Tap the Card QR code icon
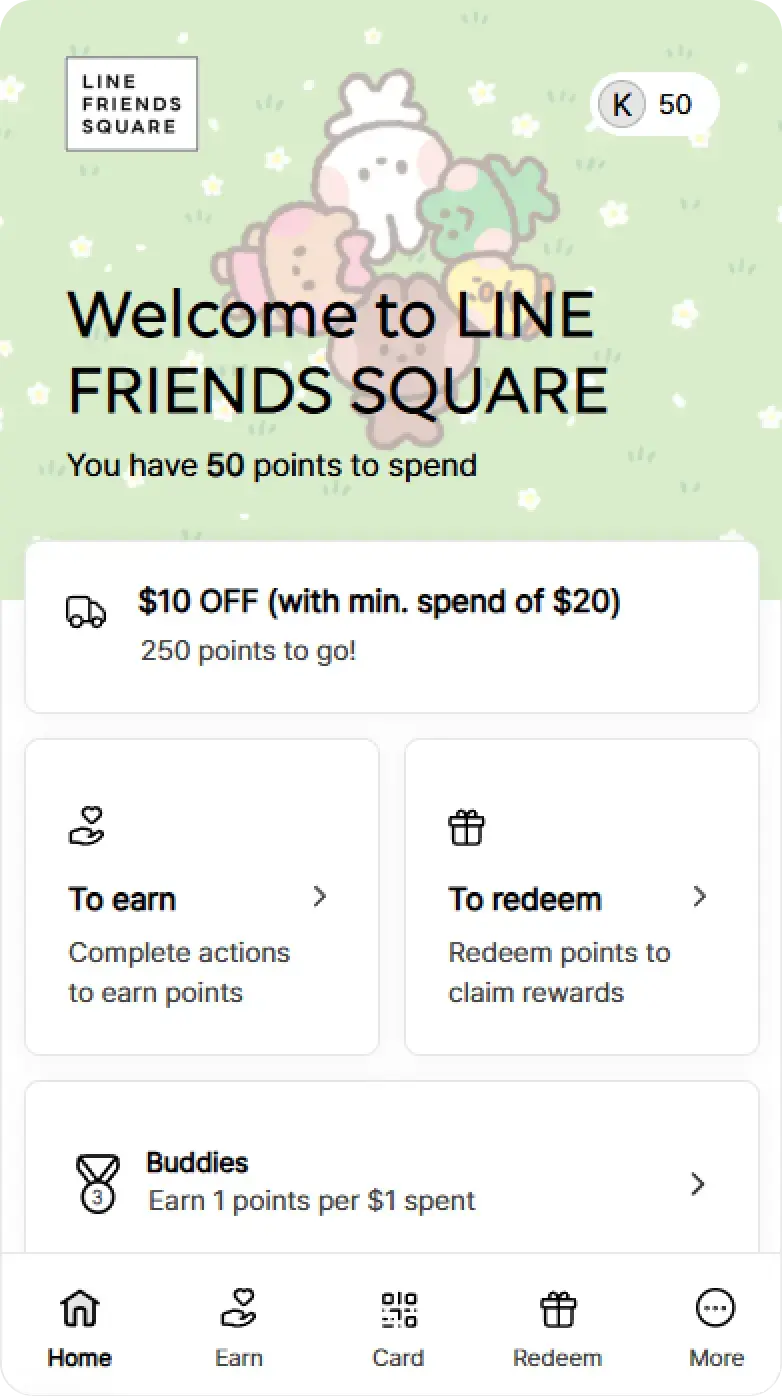 pyautogui.click(x=398, y=1307)
